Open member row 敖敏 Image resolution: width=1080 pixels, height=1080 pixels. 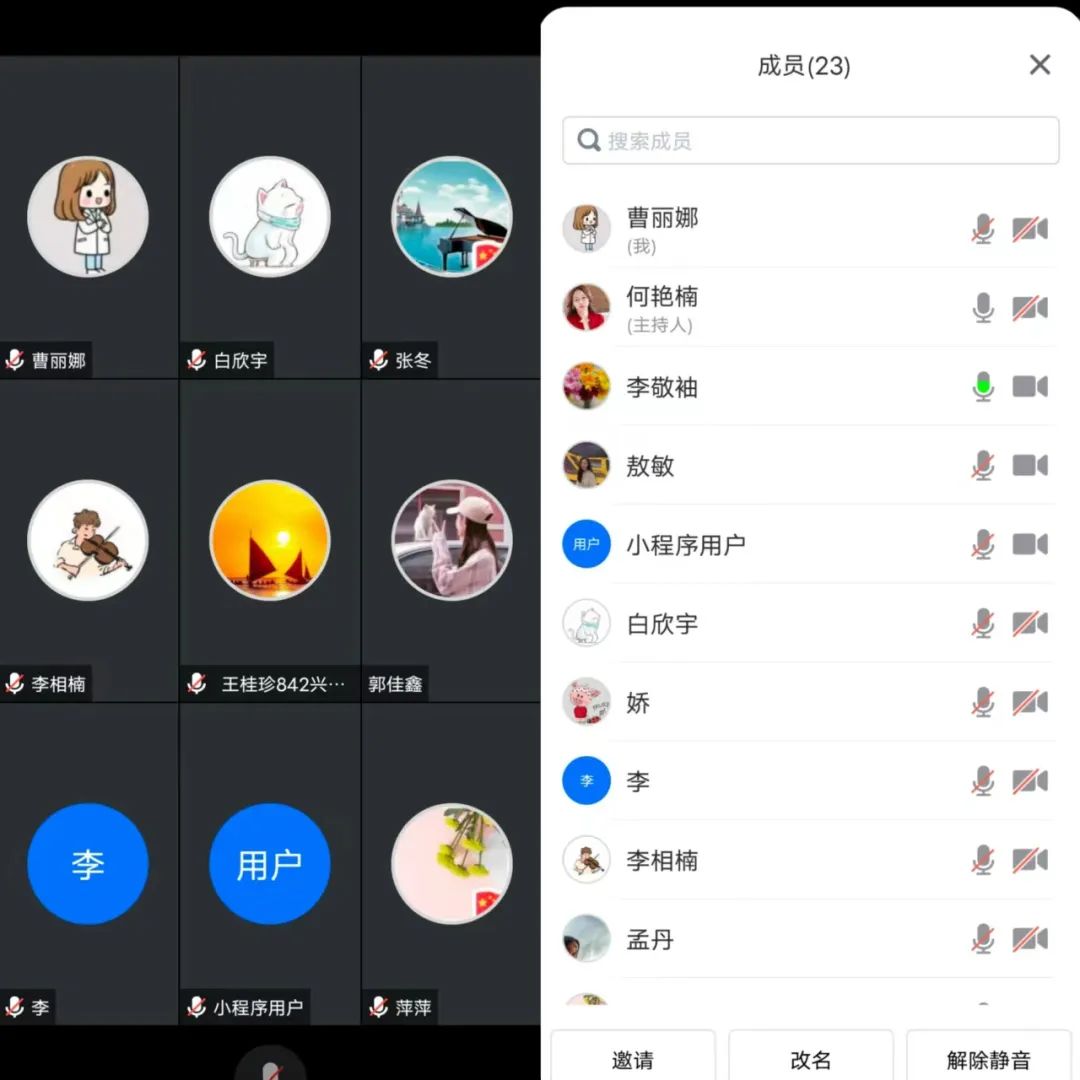[x=760, y=466]
